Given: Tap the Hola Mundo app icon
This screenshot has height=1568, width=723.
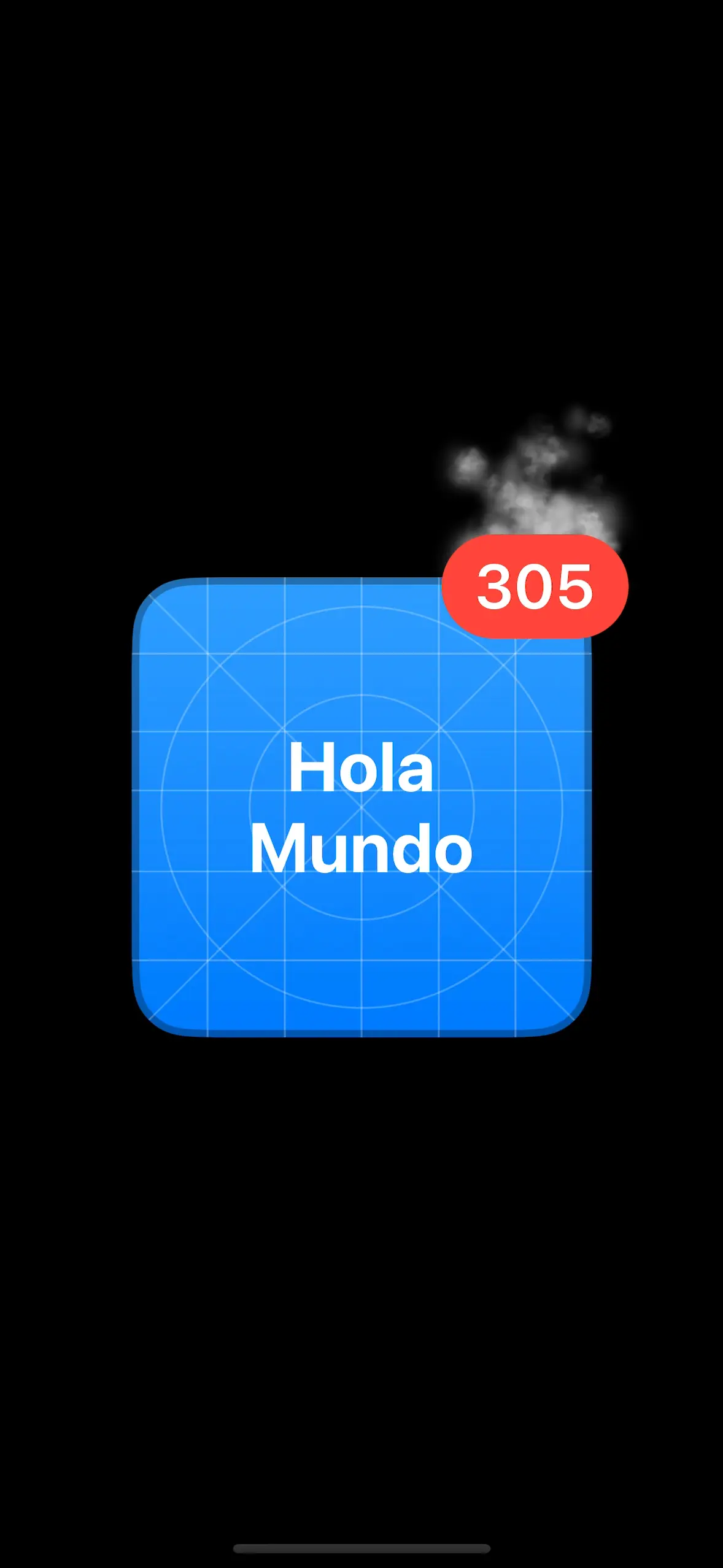Looking at the screenshot, I should coord(361,807).
